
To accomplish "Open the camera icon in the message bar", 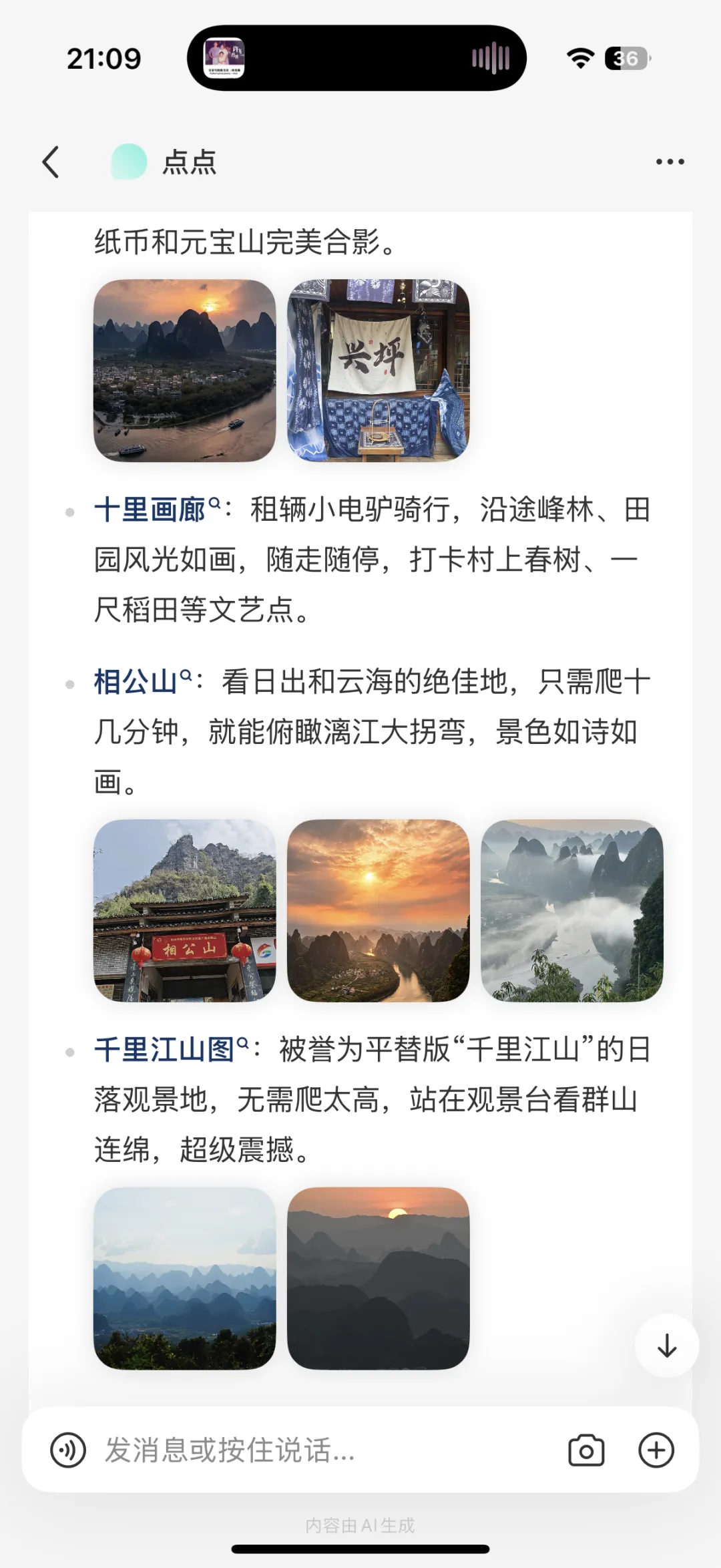I will [586, 1450].
